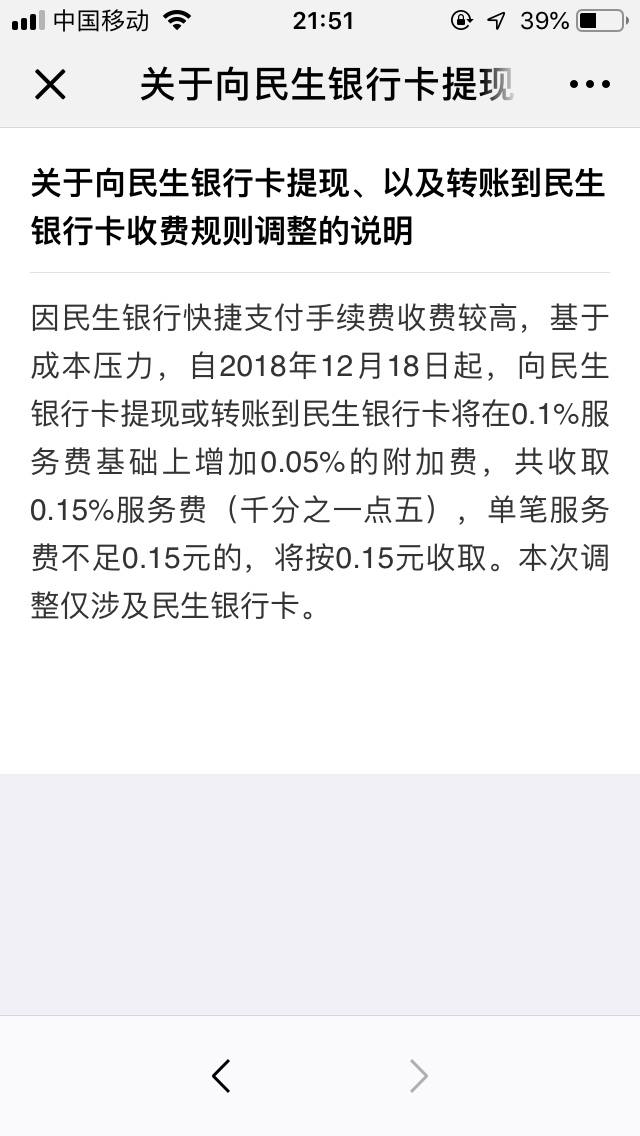
Task: Go back to the previous web page
Action: [x=222, y=1076]
